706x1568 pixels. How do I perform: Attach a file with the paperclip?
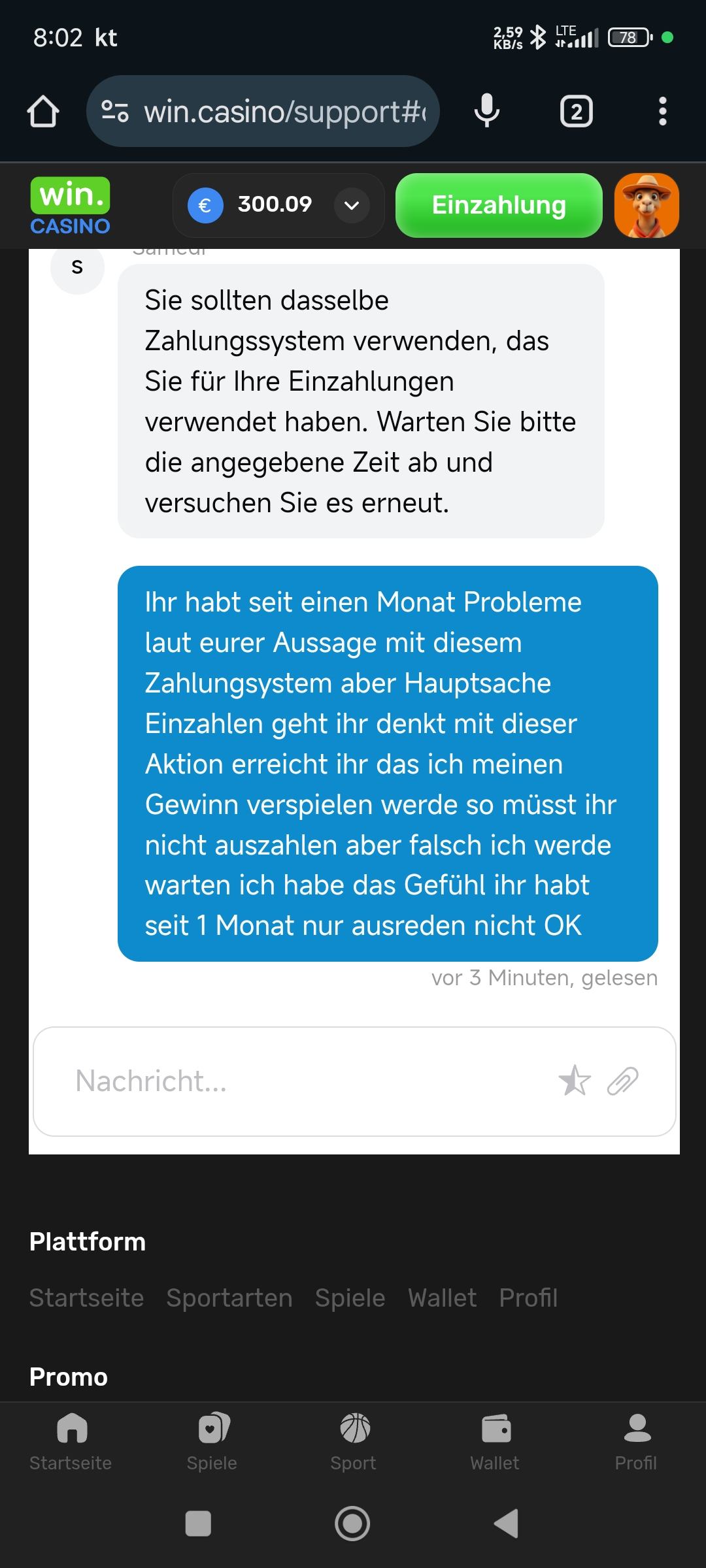(622, 1081)
